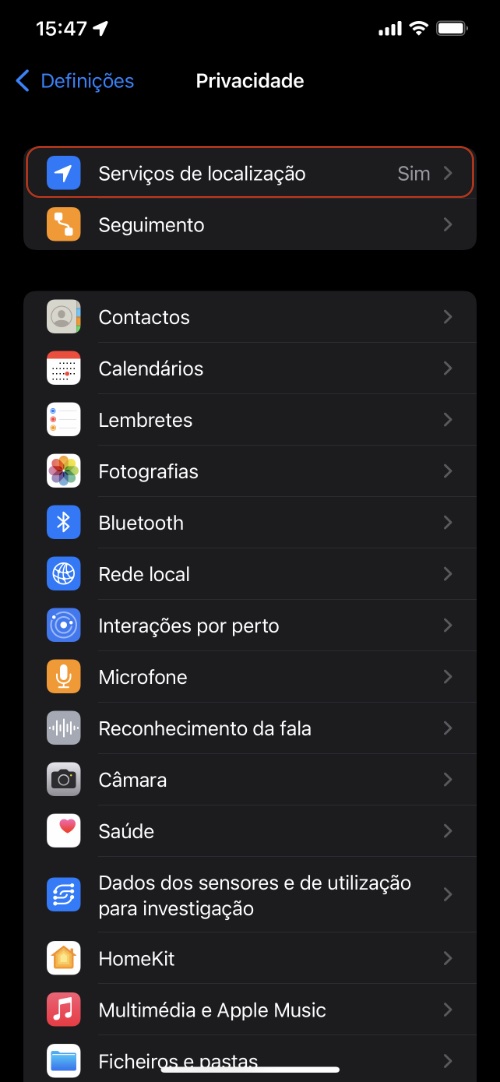Viewport: 500px width, 1082px height.
Task: Open Ficheiros e pastas
Action: tap(250, 1059)
